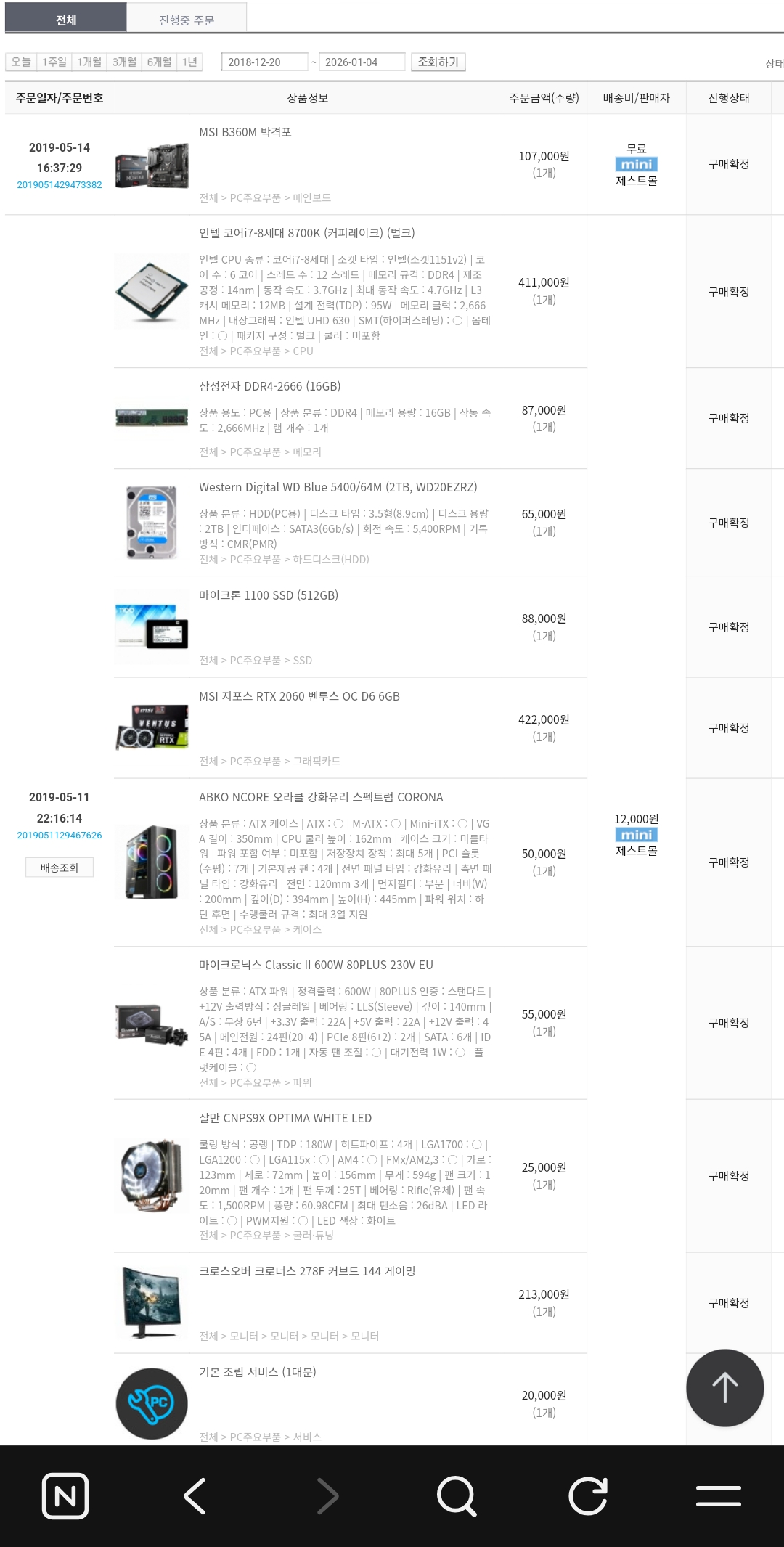Filter orders by 3개월

pos(124,62)
